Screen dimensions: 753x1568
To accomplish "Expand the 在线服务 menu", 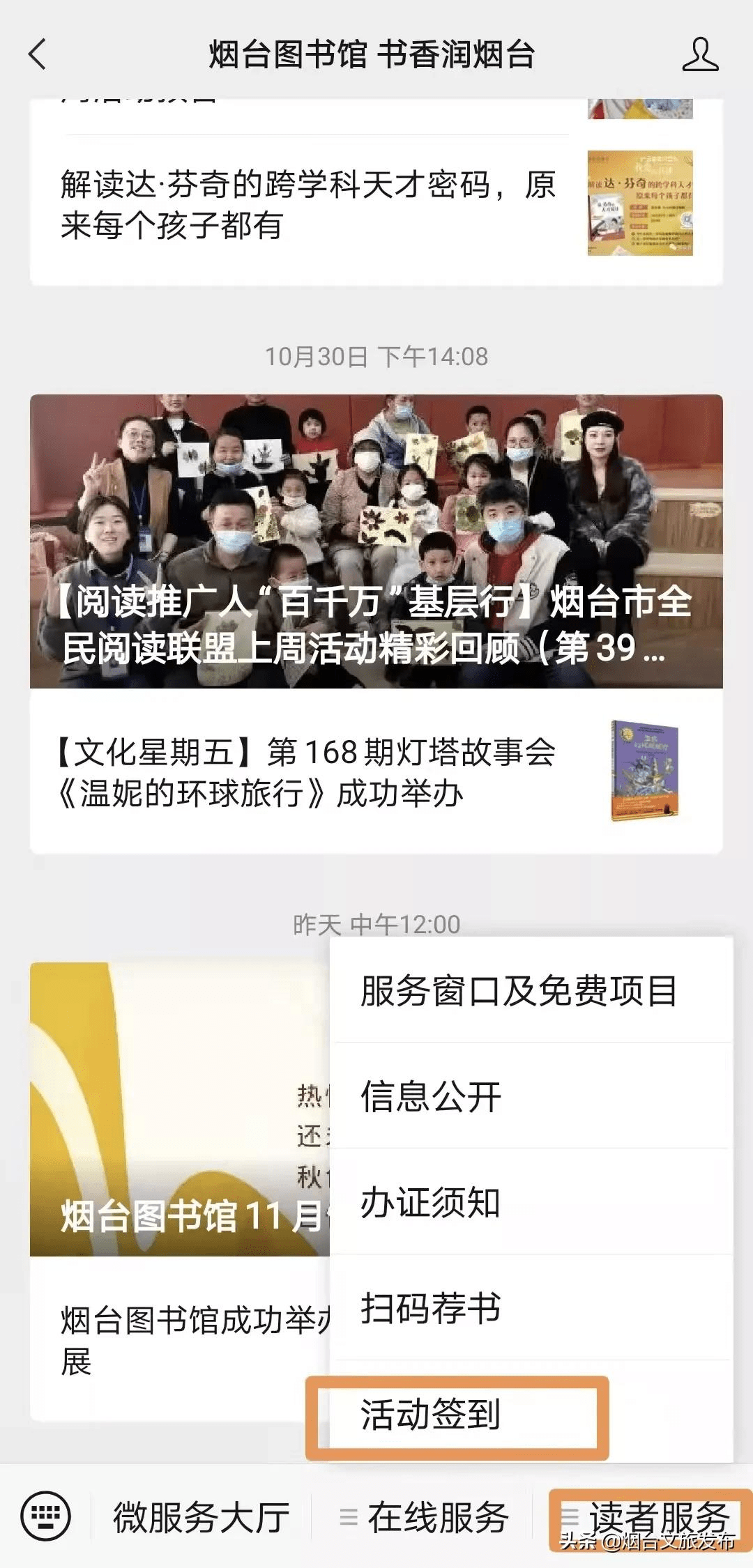I will click(x=424, y=1517).
